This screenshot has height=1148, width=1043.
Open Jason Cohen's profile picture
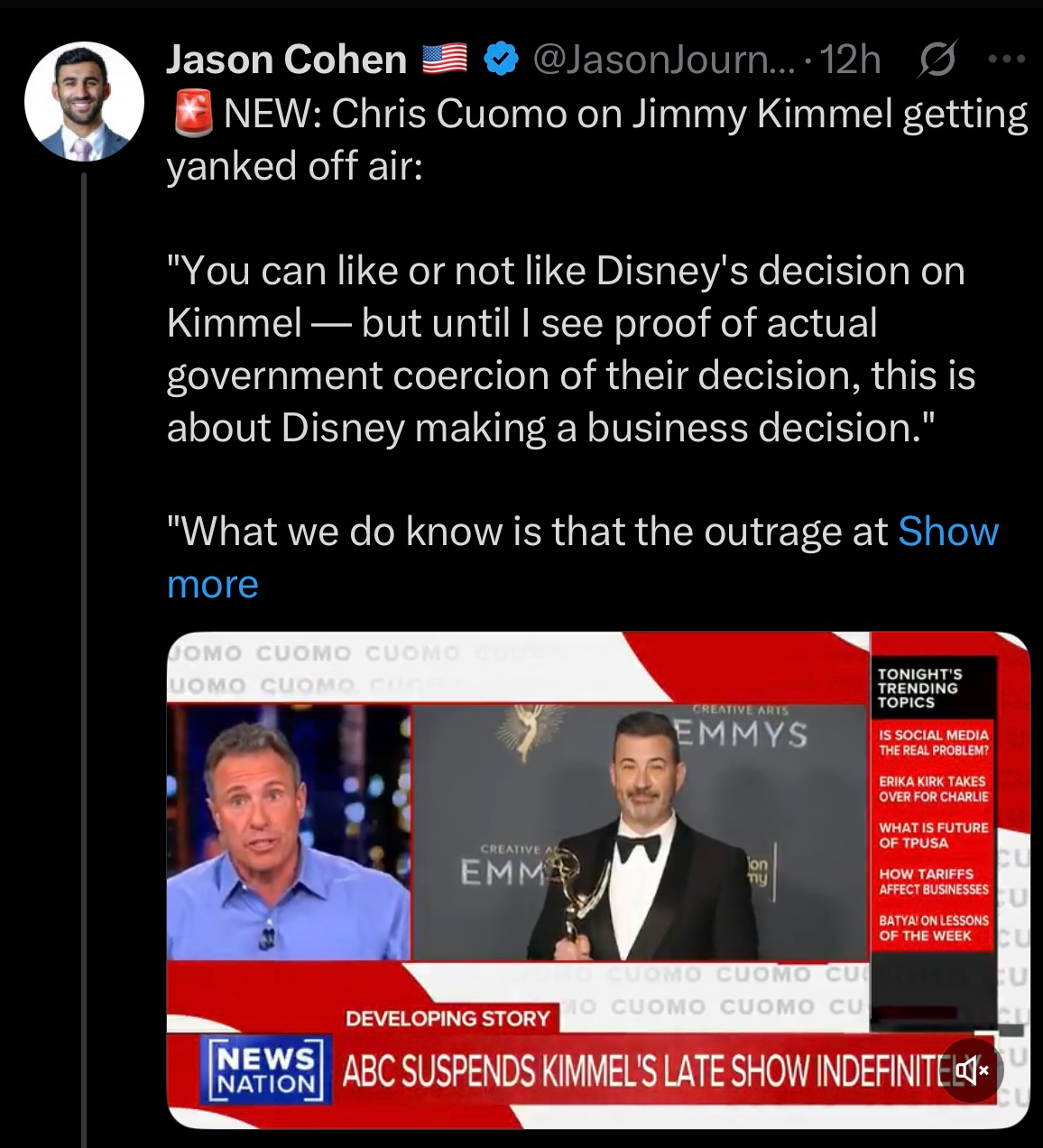pos(84,101)
